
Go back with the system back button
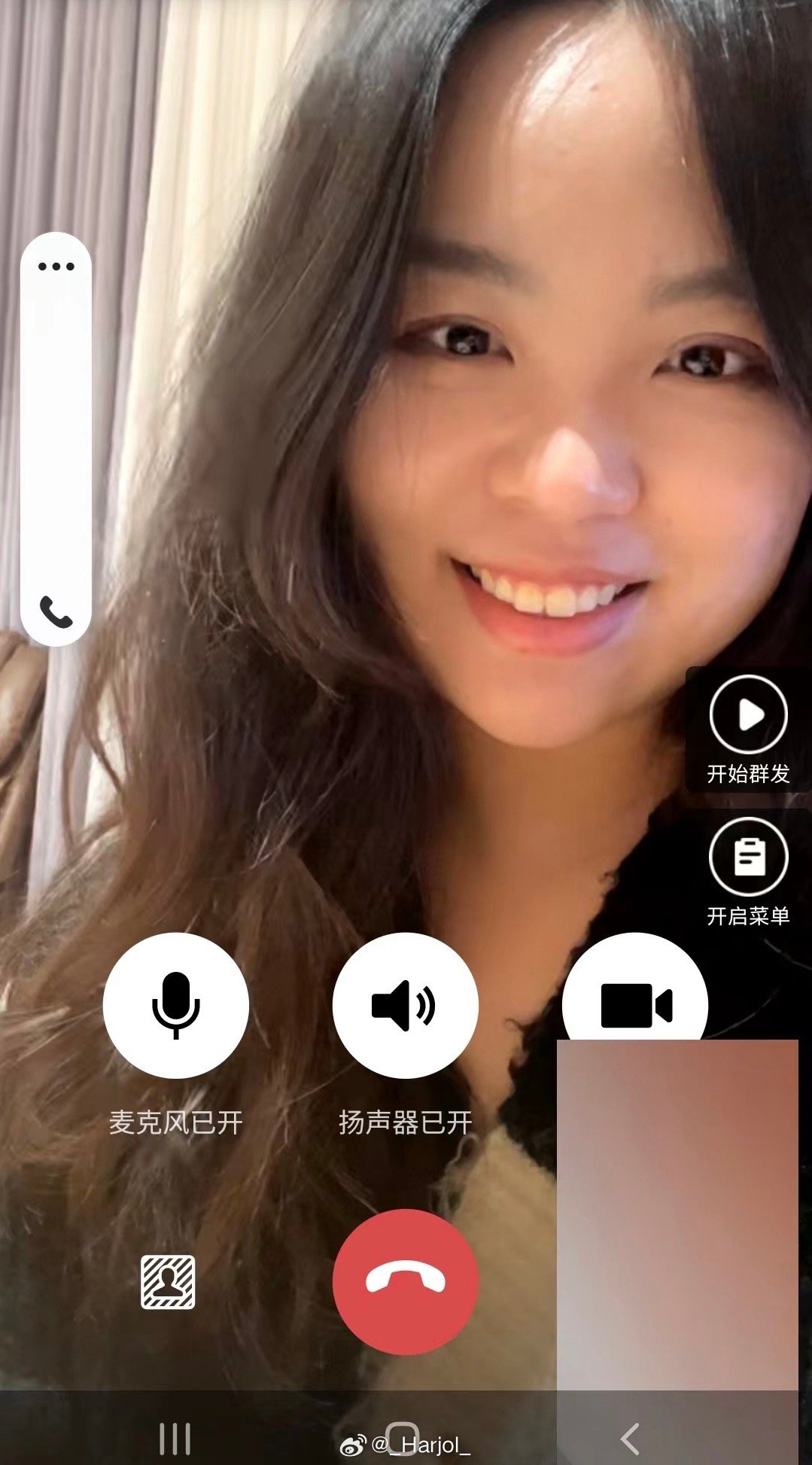(631, 1439)
